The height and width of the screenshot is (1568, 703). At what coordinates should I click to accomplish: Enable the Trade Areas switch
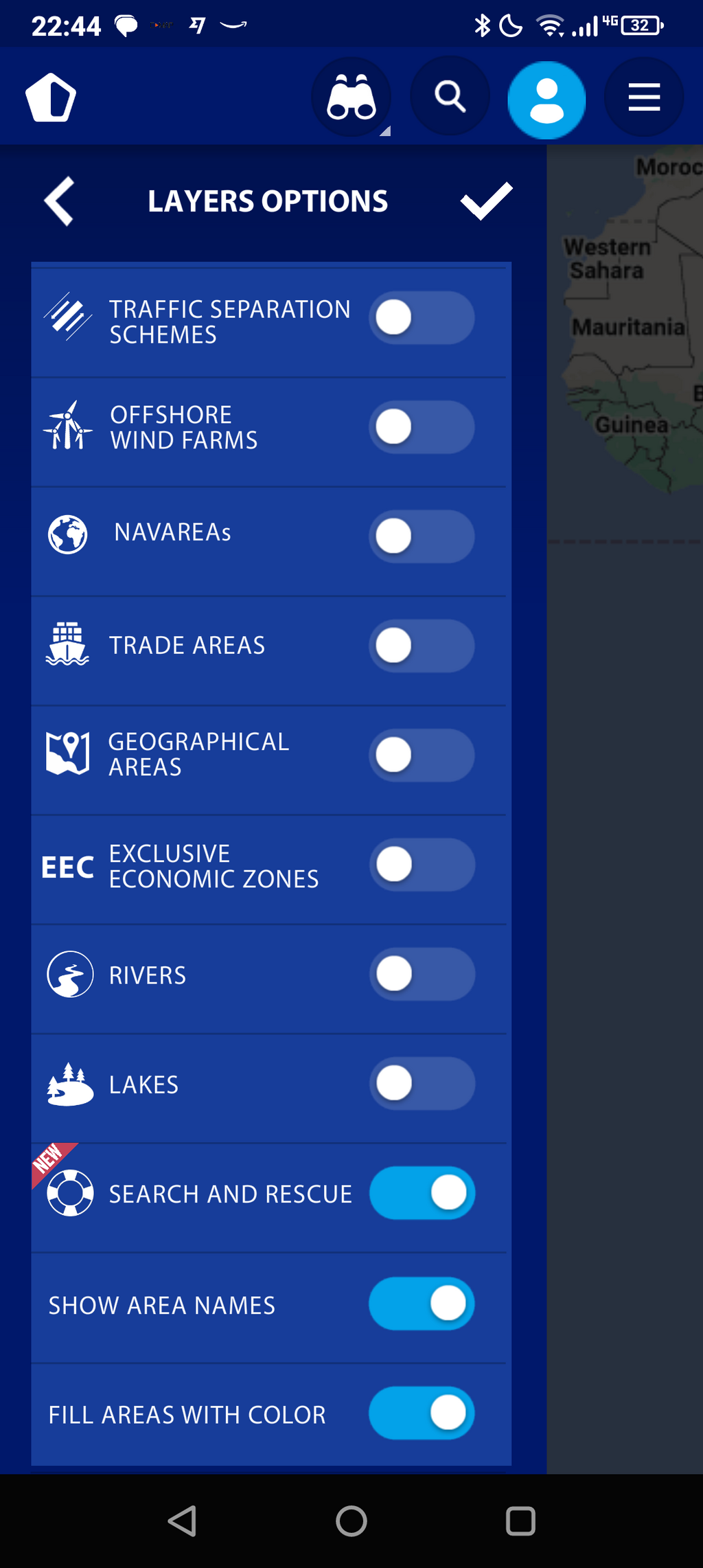click(422, 646)
